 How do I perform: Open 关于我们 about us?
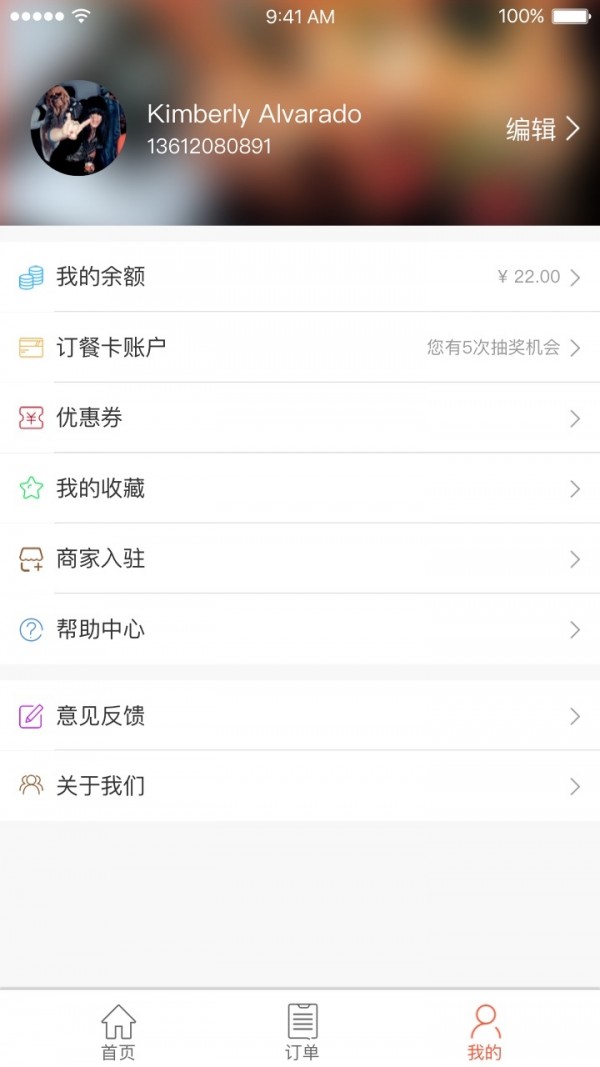pos(300,786)
